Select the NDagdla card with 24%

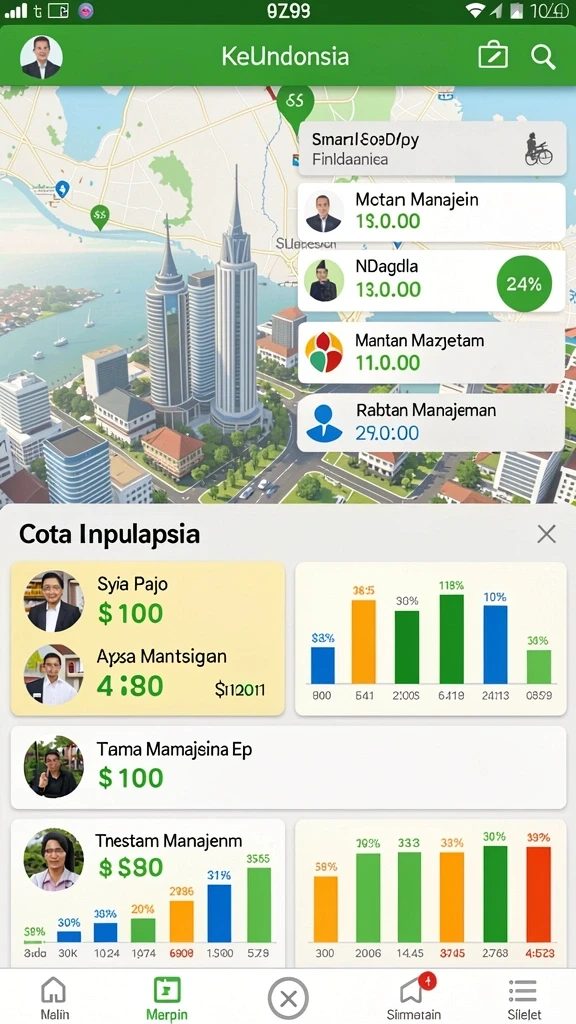pos(432,280)
